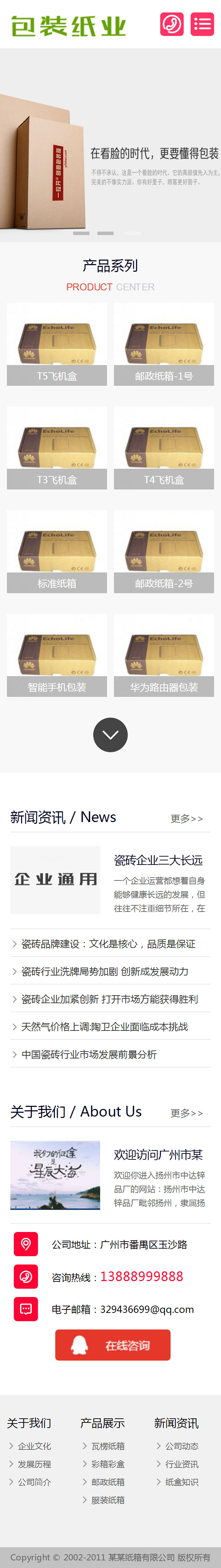Select the 智能手机包装 product
The width and height of the screenshot is (221, 1568).
coord(57,655)
